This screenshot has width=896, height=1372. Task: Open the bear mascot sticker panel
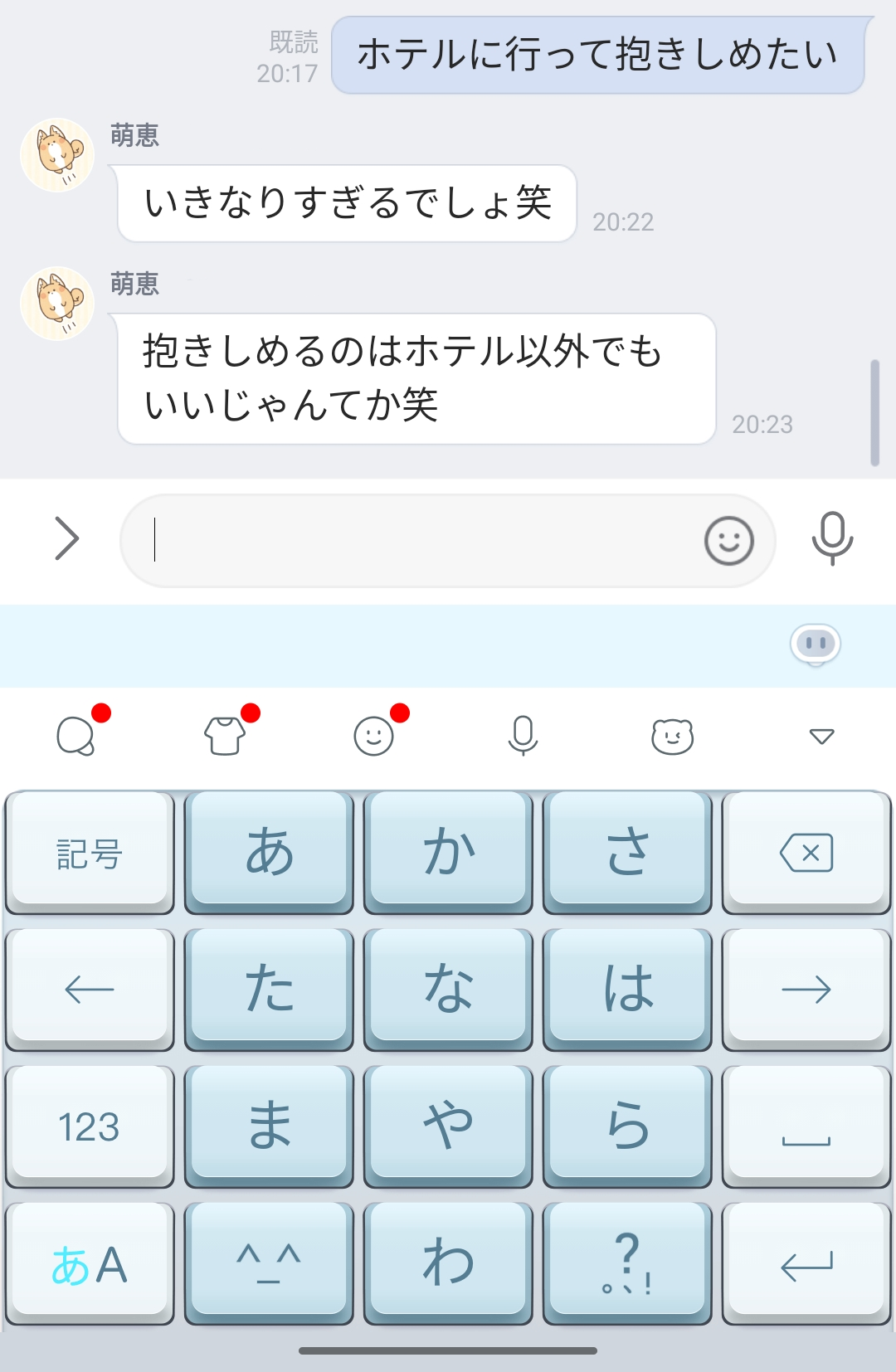672,736
